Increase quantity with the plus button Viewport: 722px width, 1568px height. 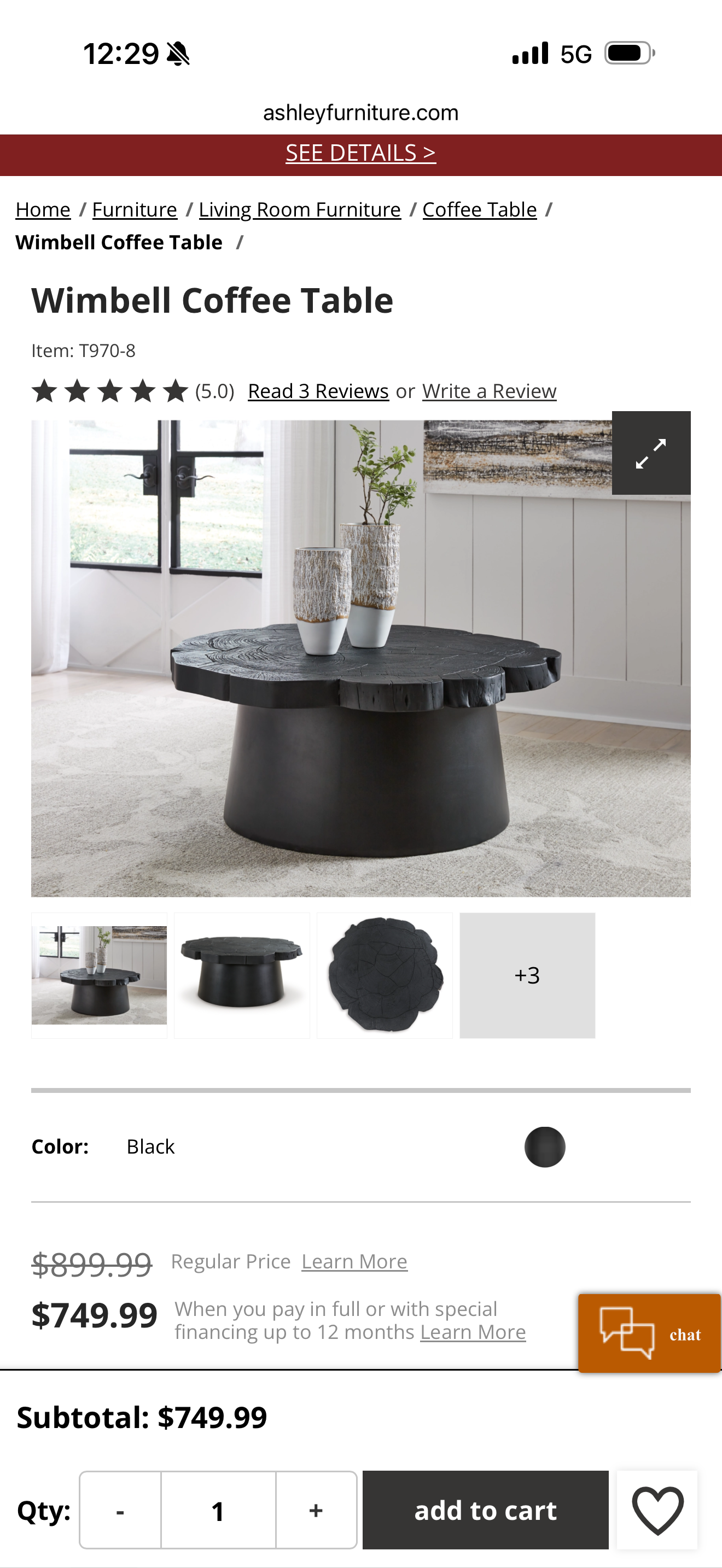tap(316, 1510)
